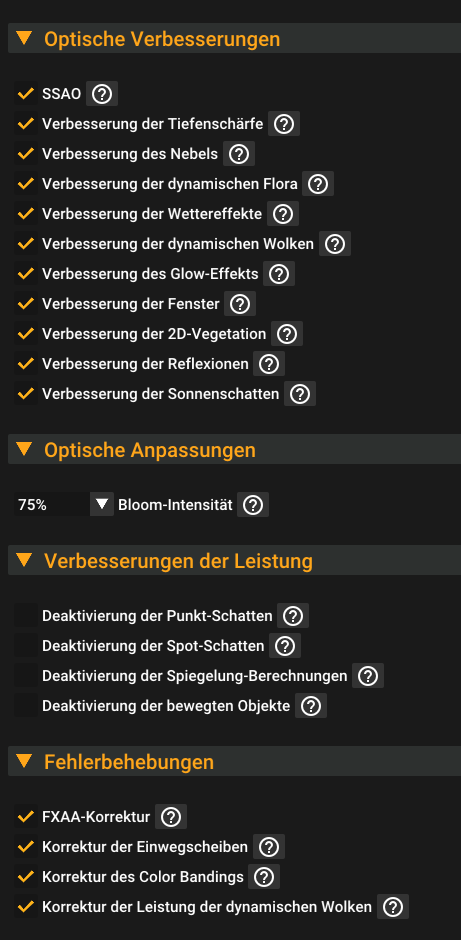This screenshot has height=940, width=461.
Task: Show help for Verbesserung der Reflexionen
Action: [269, 364]
